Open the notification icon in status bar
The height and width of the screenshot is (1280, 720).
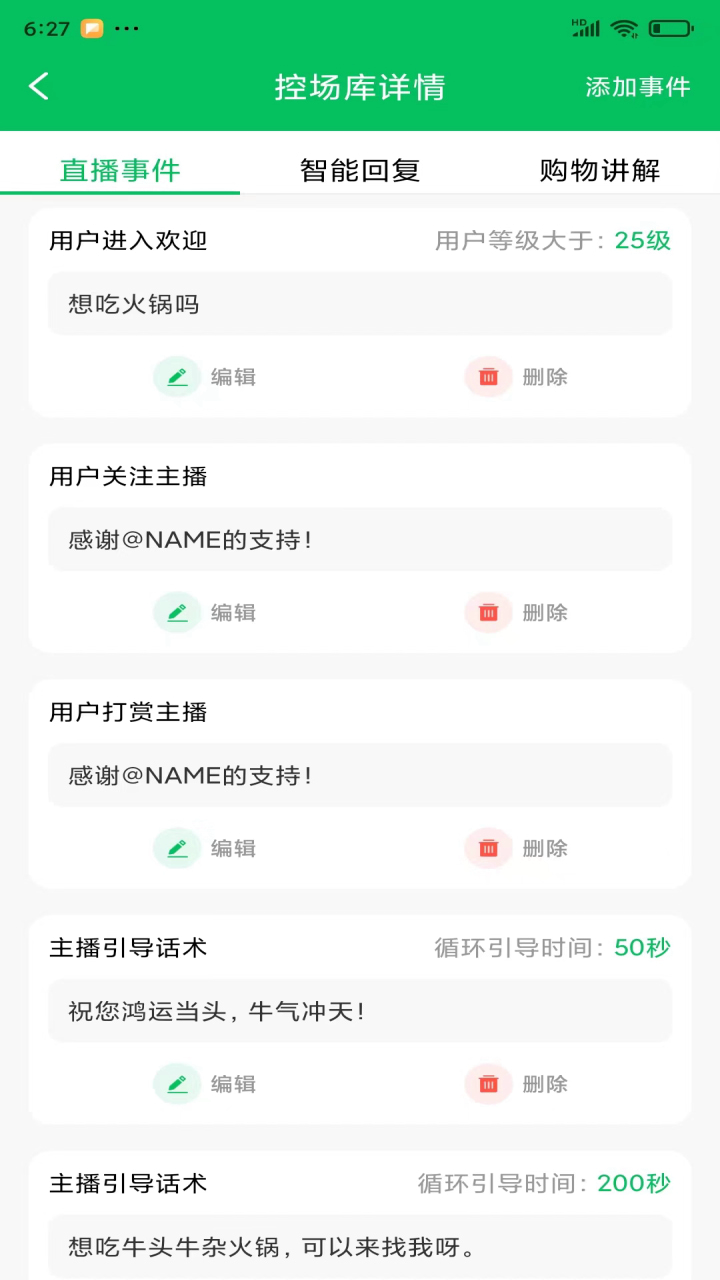click(x=91, y=29)
